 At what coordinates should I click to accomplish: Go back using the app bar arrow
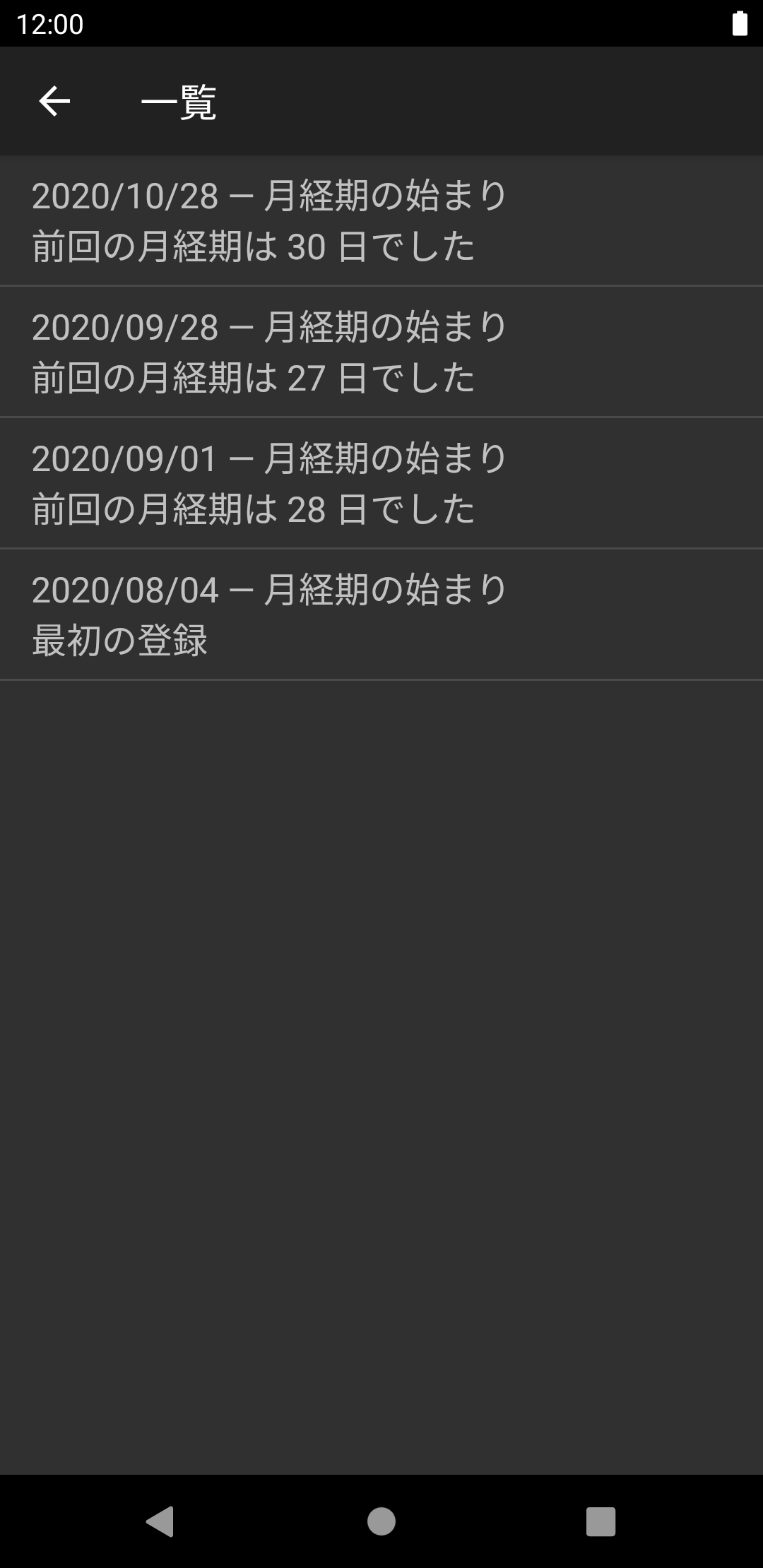pyautogui.click(x=54, y=101)
